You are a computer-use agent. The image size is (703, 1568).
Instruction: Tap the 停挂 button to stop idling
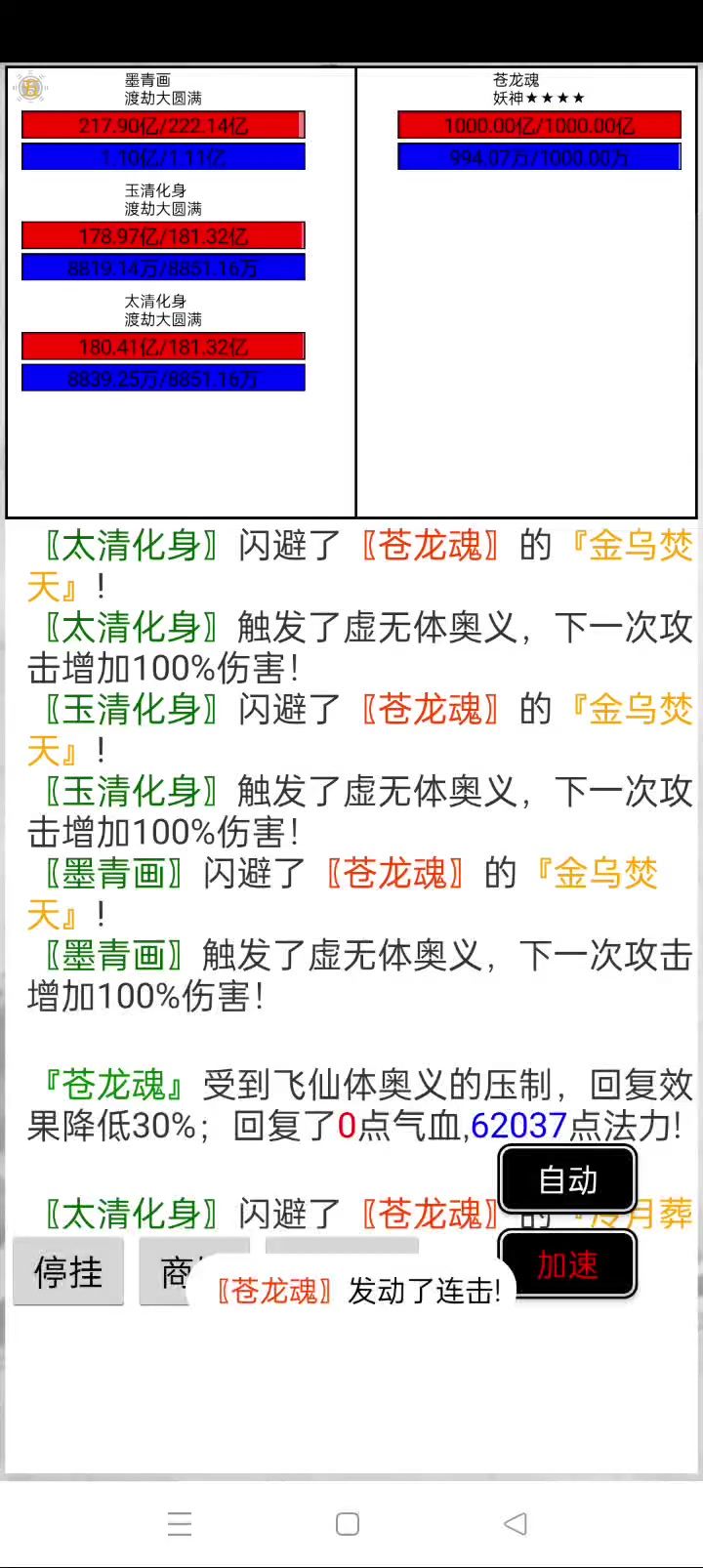click(x=68, y=1271)
